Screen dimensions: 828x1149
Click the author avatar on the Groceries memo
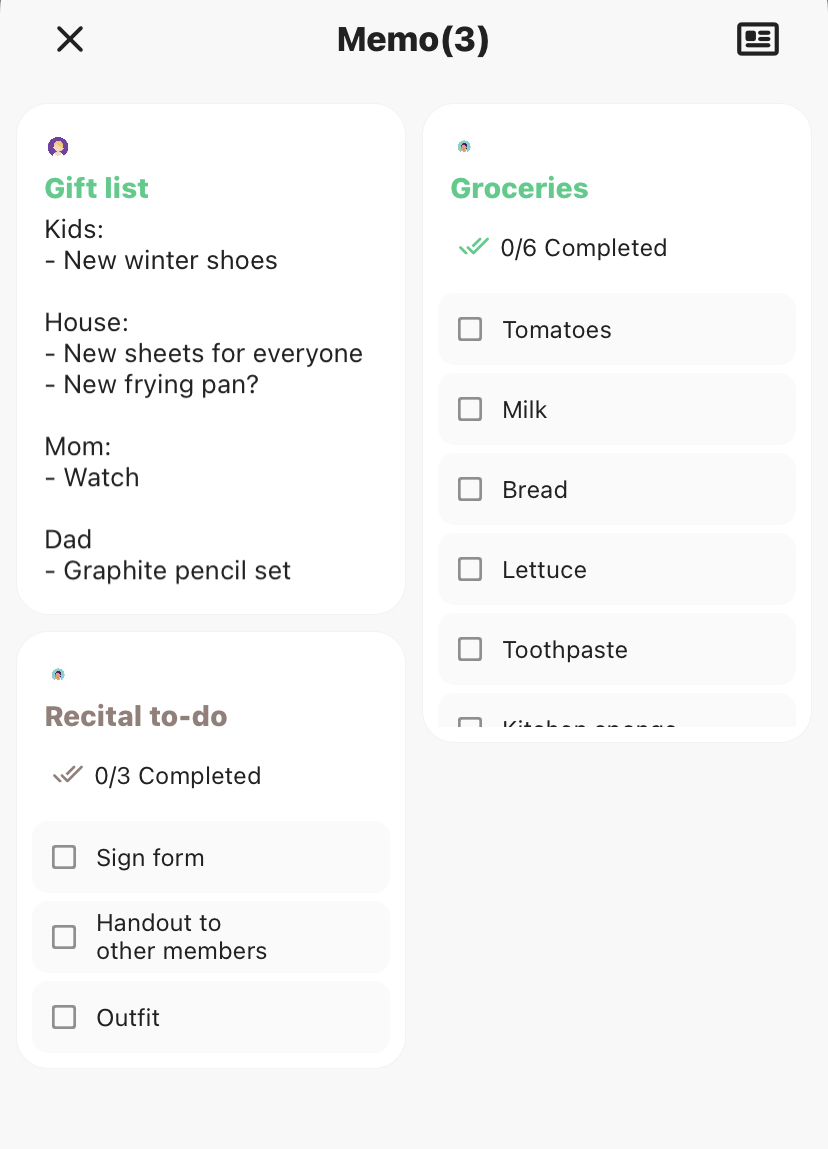[464, 146]
